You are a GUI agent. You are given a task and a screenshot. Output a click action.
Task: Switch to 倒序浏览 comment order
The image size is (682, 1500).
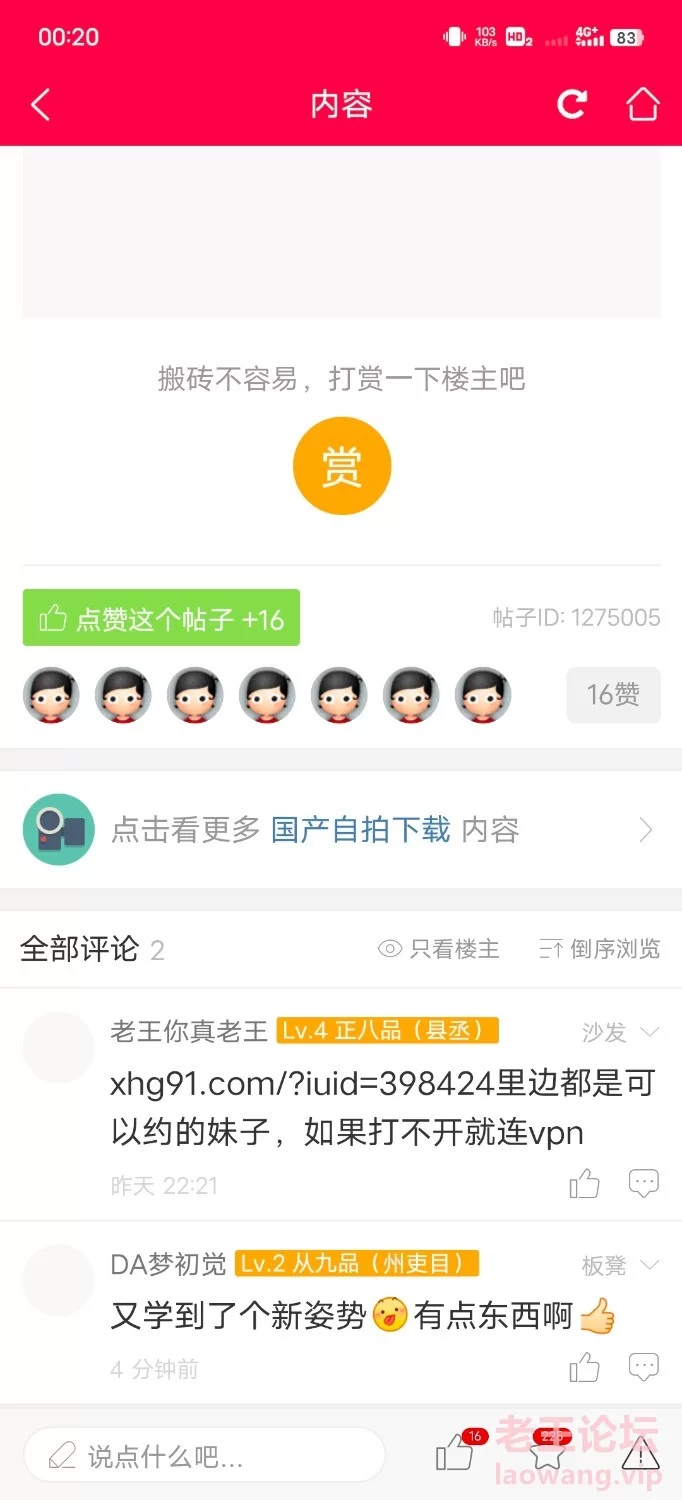point(600,949)
